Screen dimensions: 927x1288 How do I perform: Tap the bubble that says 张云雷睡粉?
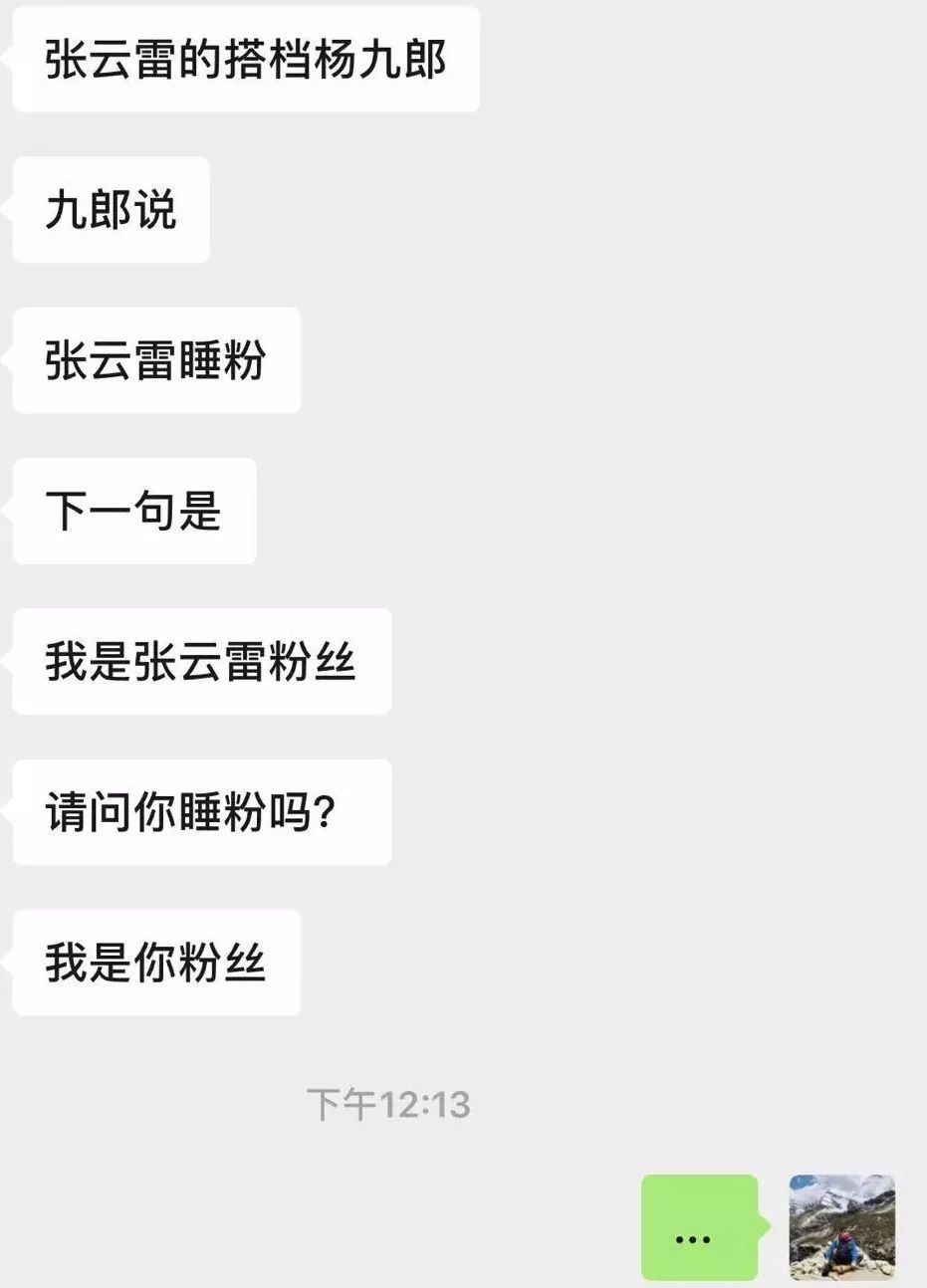155,360
